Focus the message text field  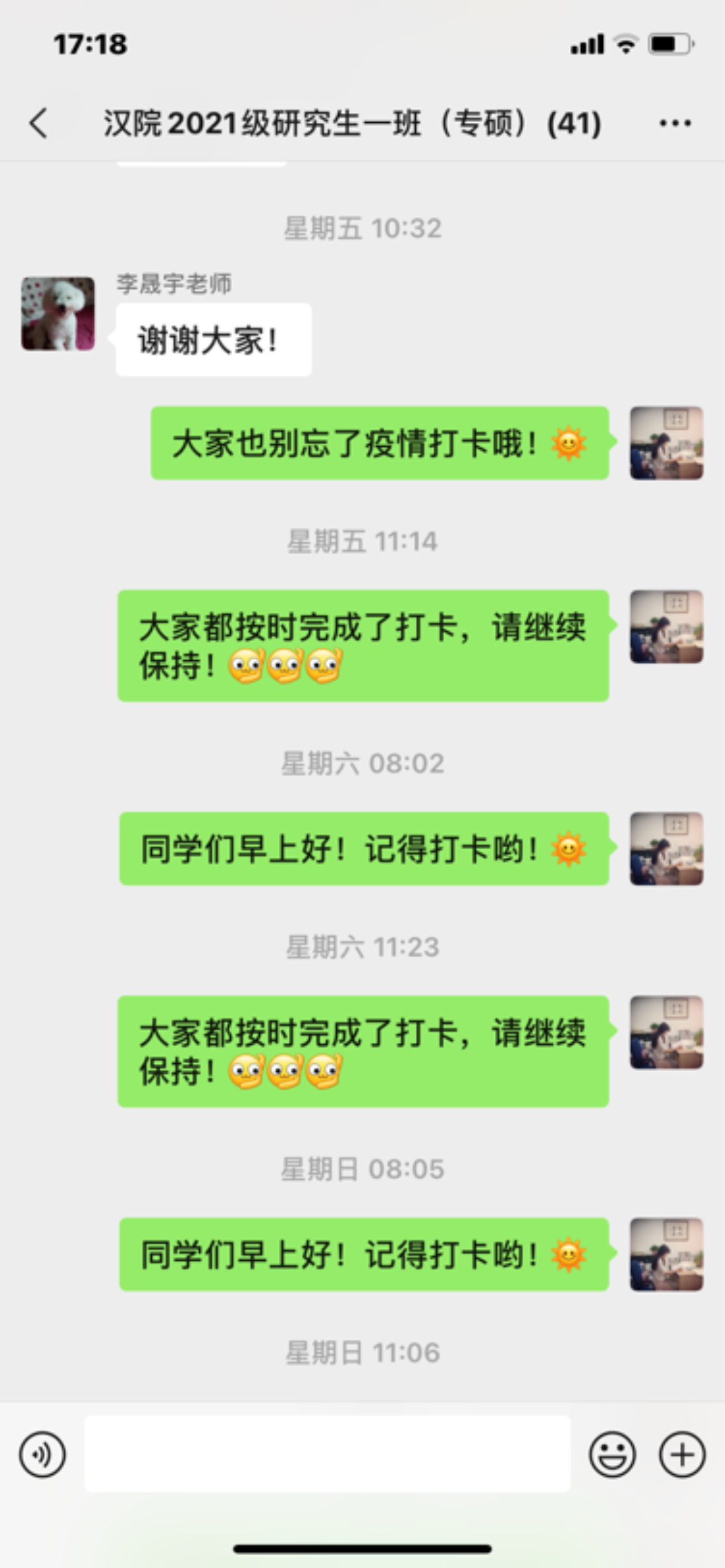(327, 1454)
